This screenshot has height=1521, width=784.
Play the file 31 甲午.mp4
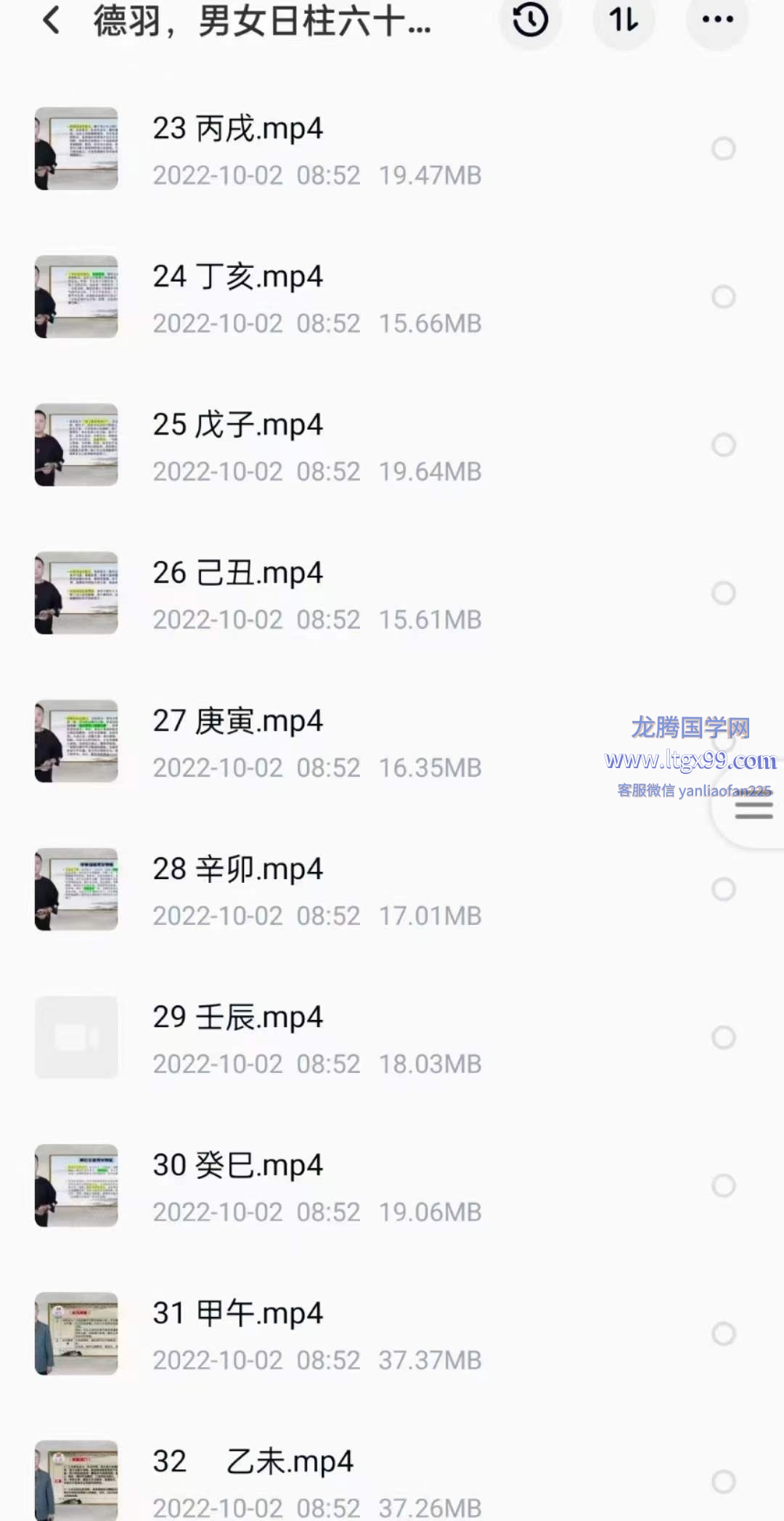tap(237, 1314)
